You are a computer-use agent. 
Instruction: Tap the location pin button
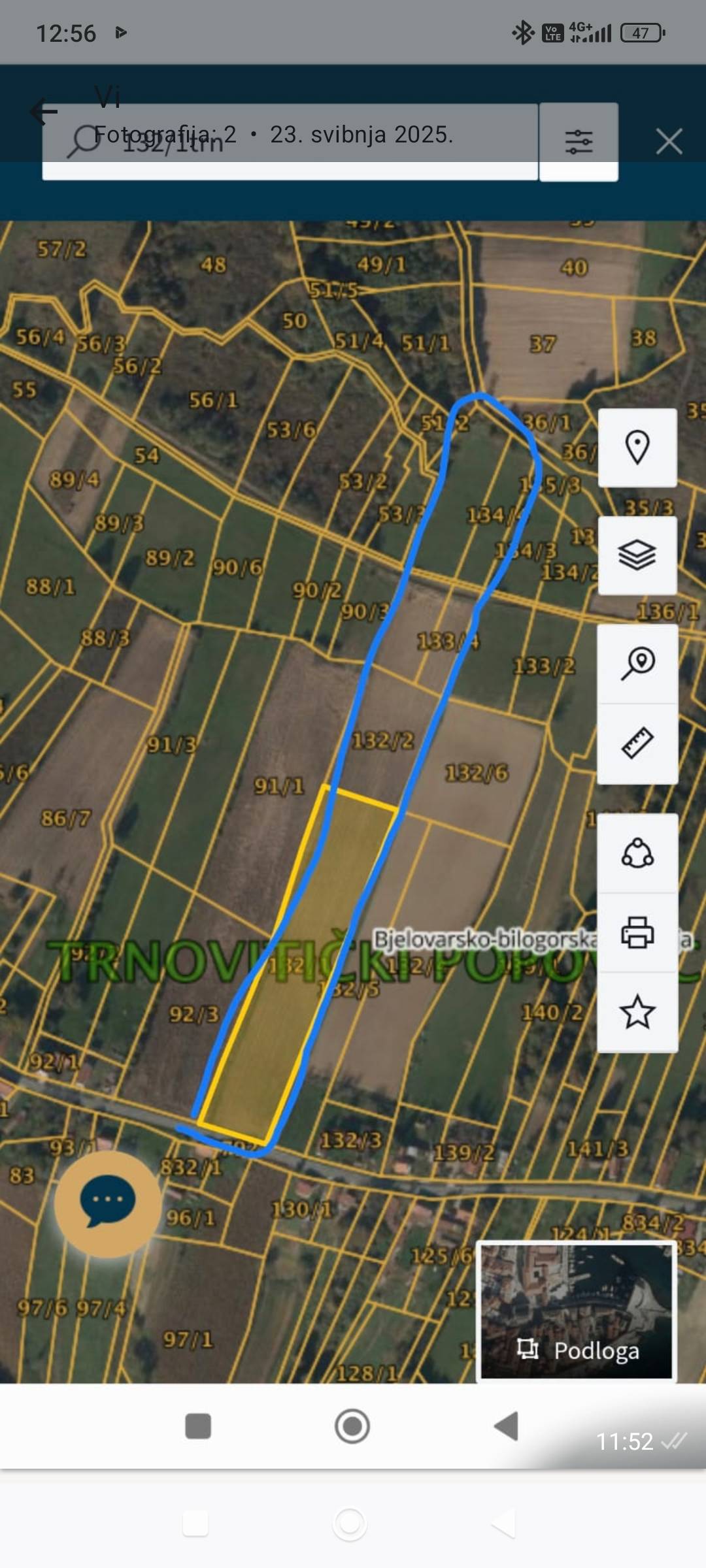(x=637, y=448)
